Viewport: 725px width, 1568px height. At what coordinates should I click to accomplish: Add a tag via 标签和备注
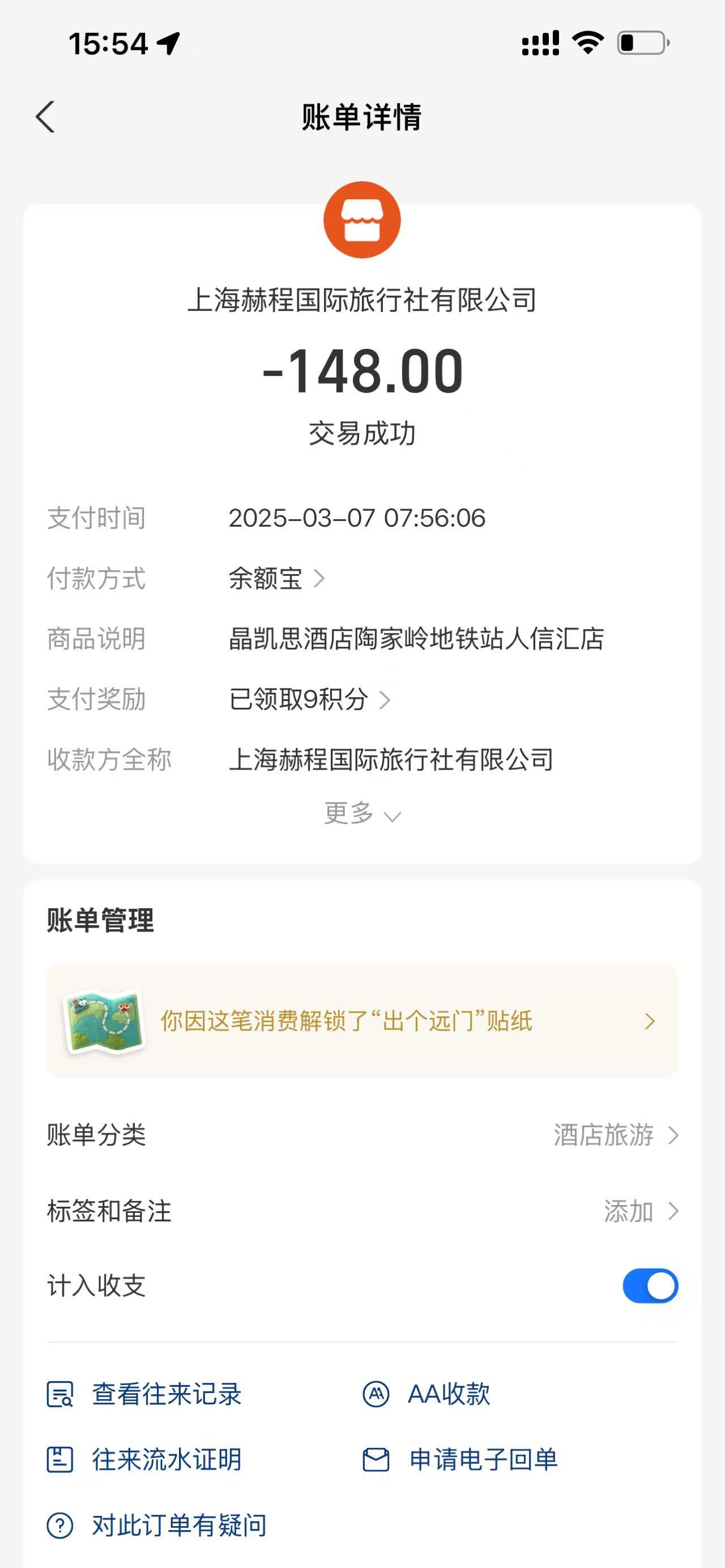[362, 1211]
